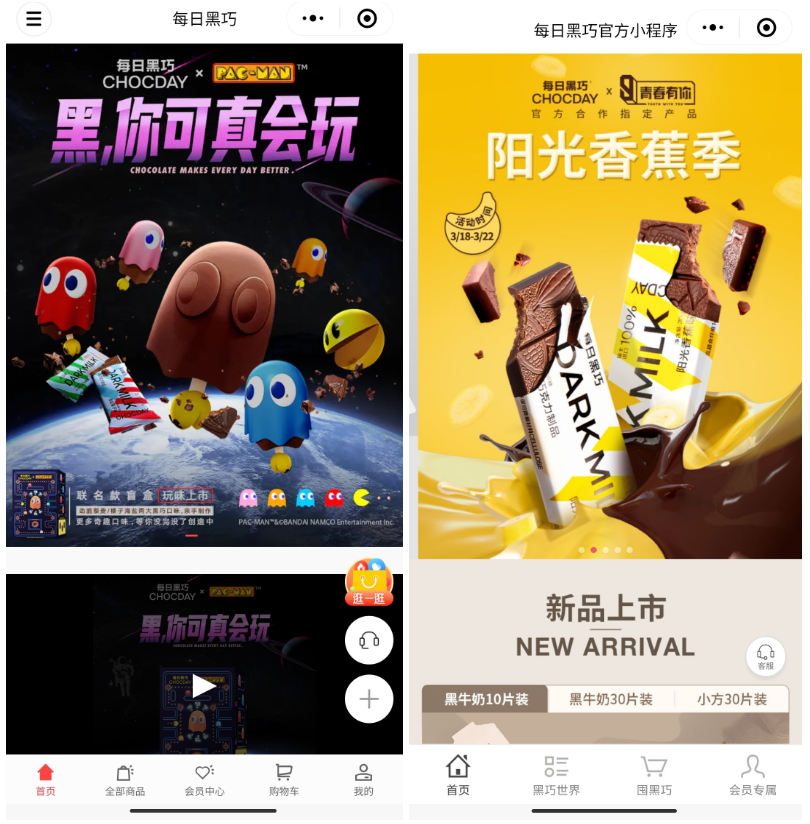Viewport: 810px width, 824px height.
Task: Open the 我的 tab
Action: click(363, 779)
